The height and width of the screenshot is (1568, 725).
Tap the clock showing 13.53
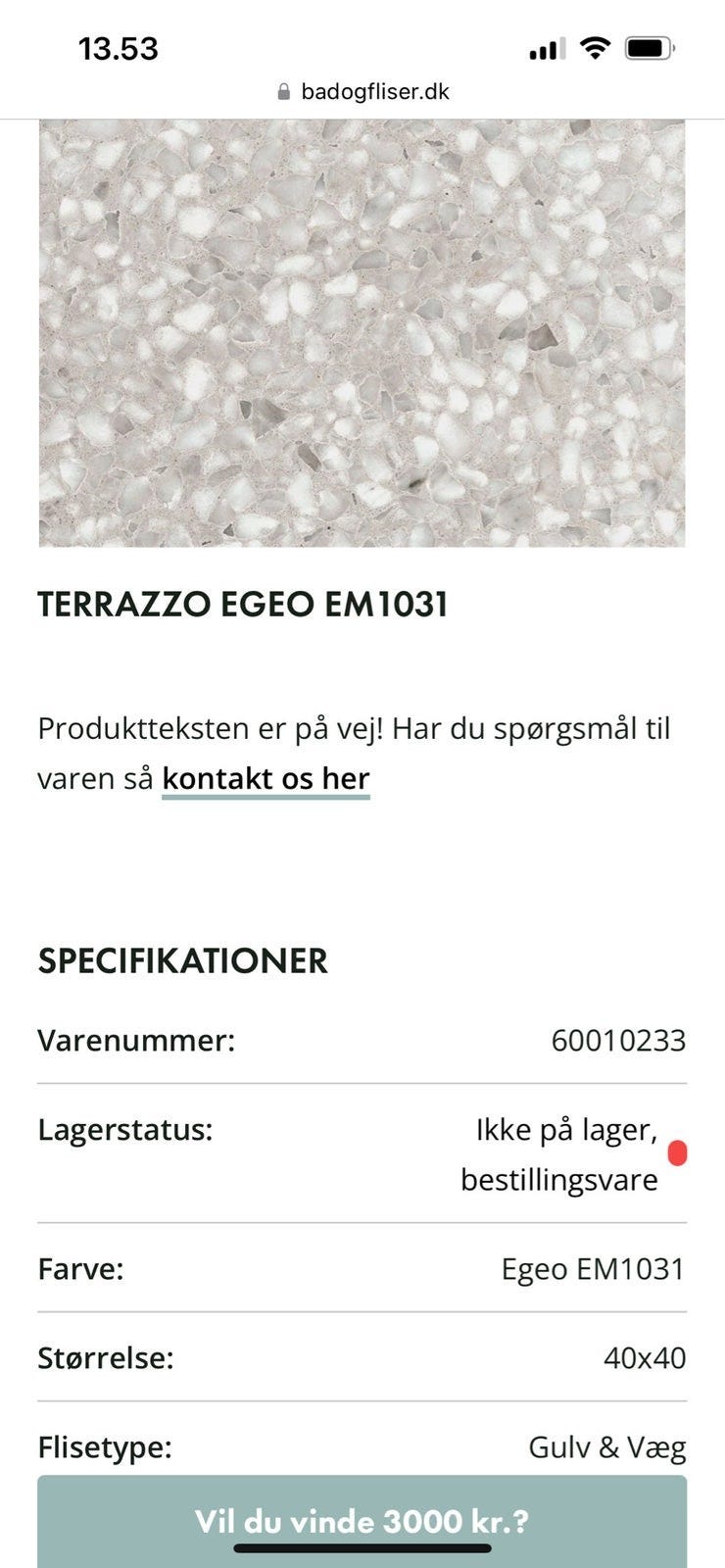[x=118, y=47]
